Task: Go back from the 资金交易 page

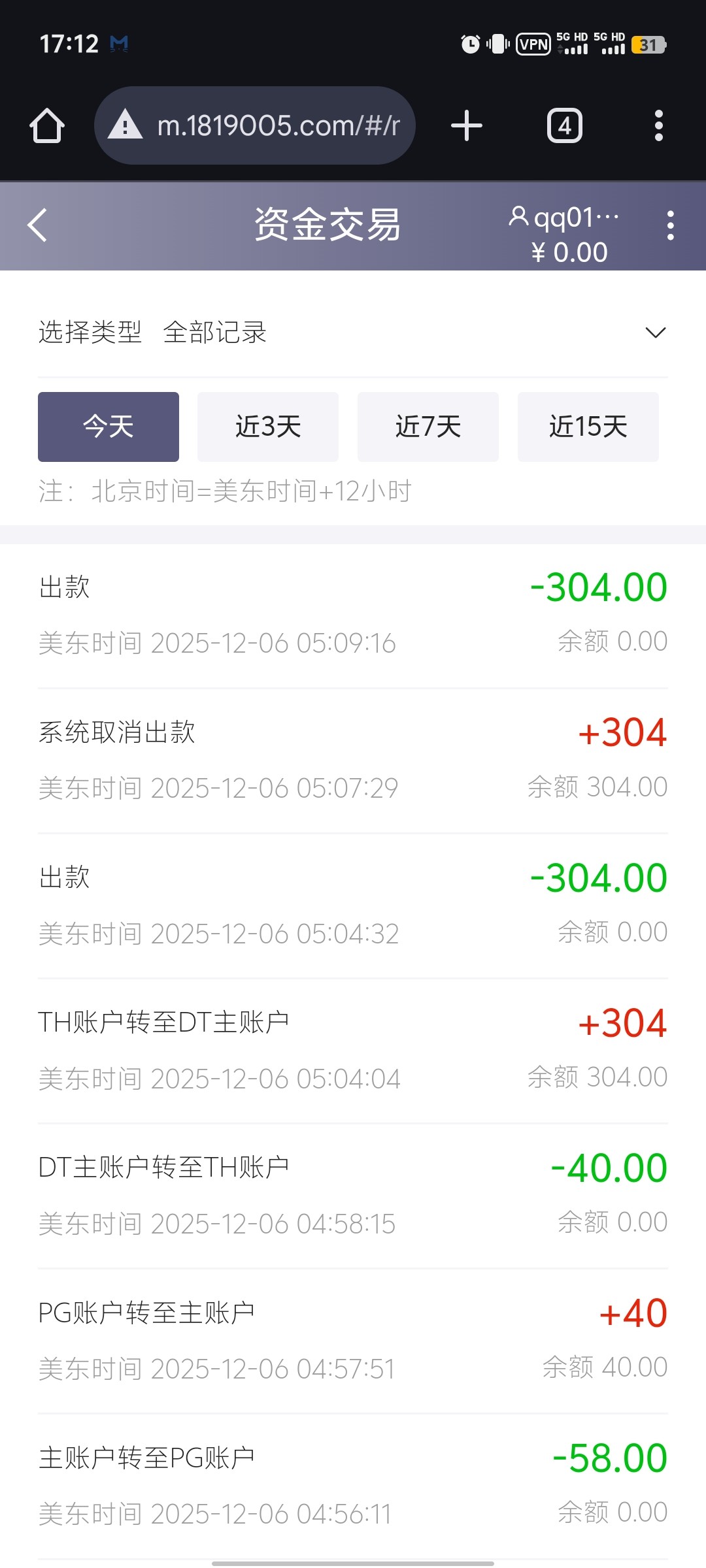Action: pyautogui.click(x=38, y=225)
